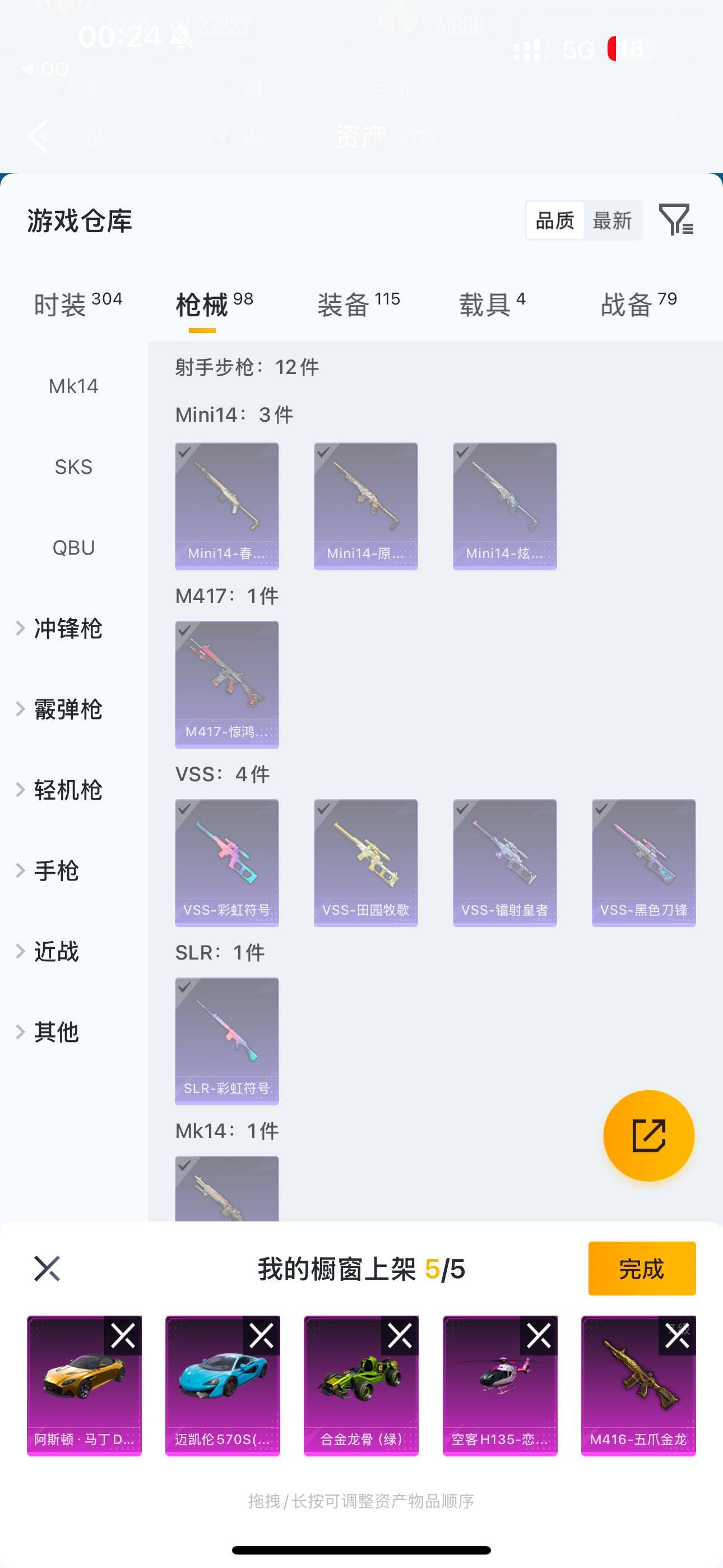Screen dimensions: 723x1568
Task: Sort by 最新
Action: 611,220
